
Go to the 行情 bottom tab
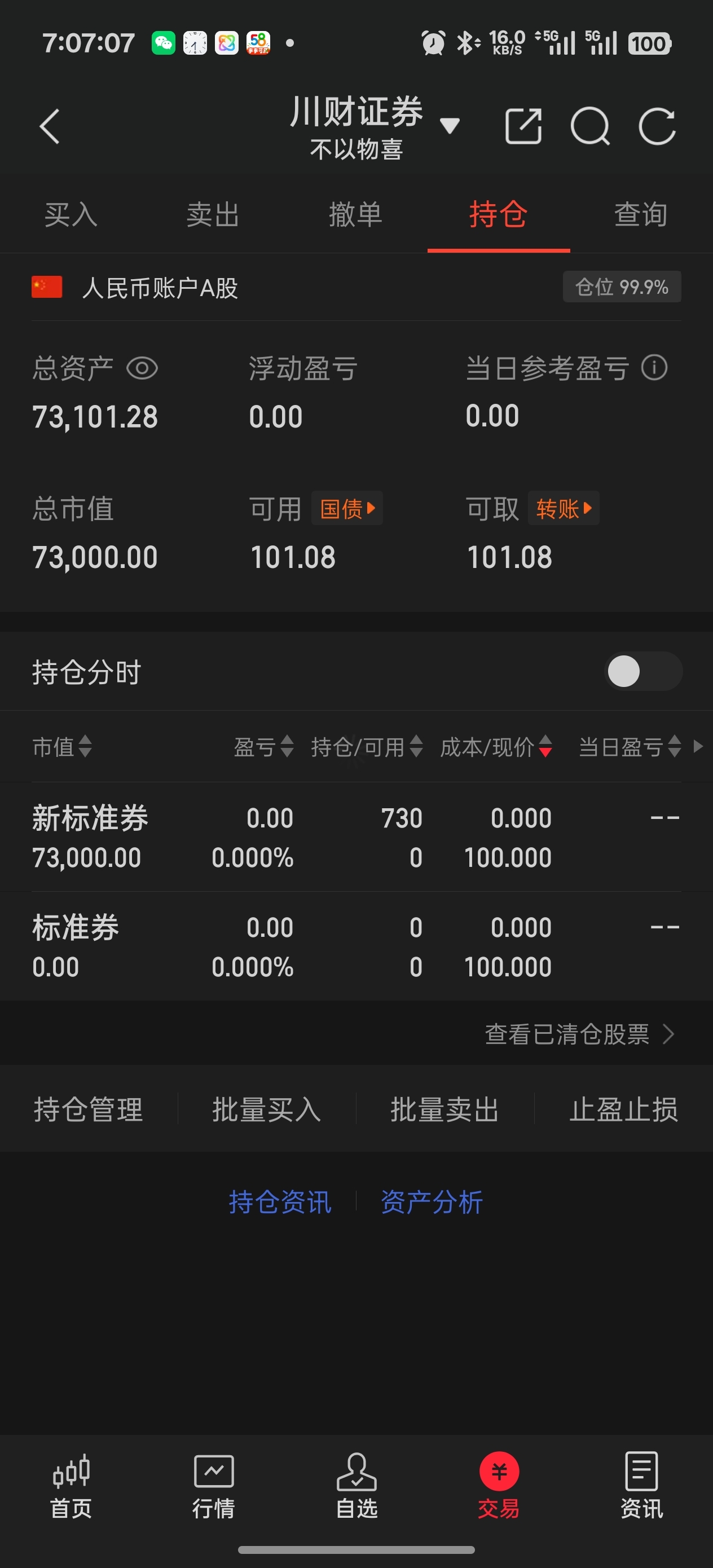213,1485
